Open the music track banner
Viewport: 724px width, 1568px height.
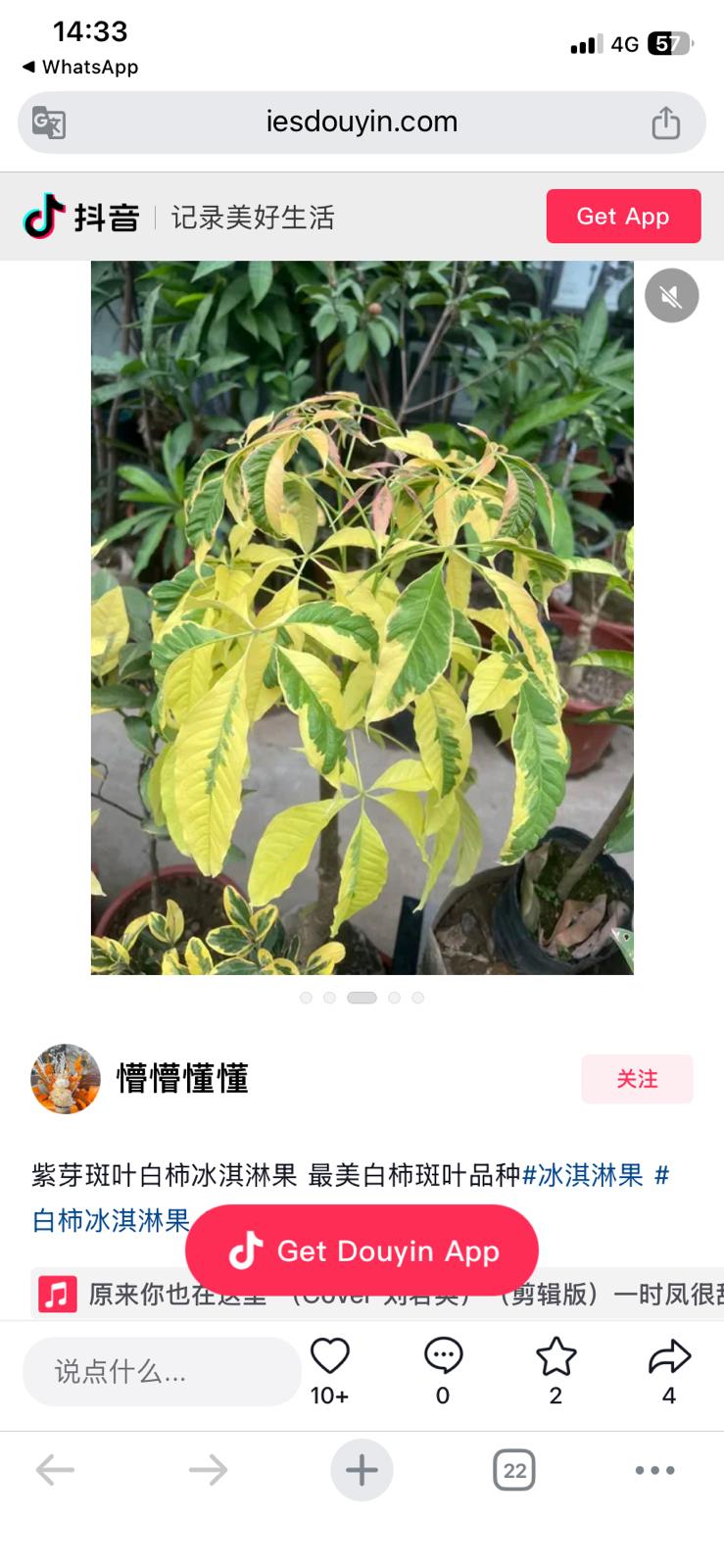pos(392,1295)
